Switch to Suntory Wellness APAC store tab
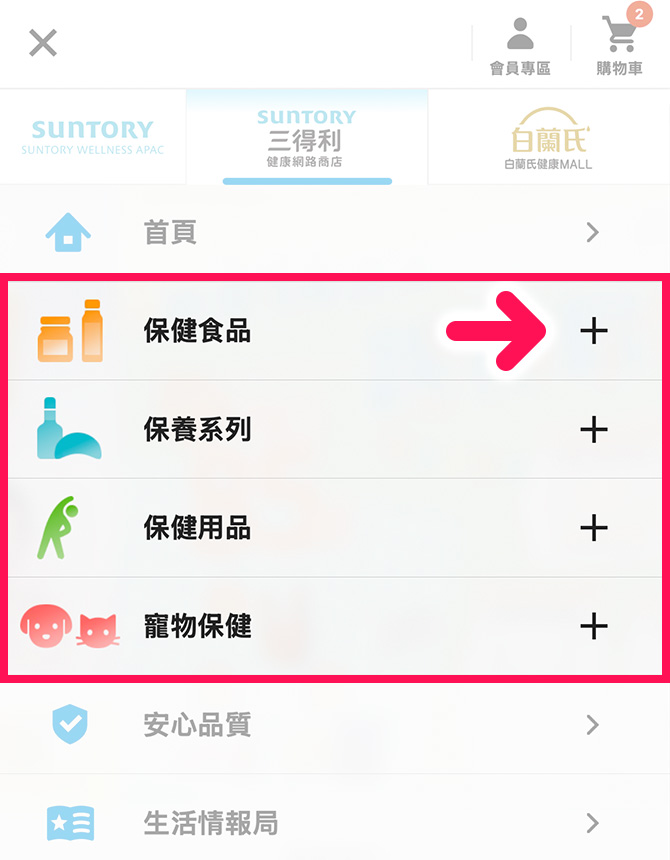 click(92, 137)
